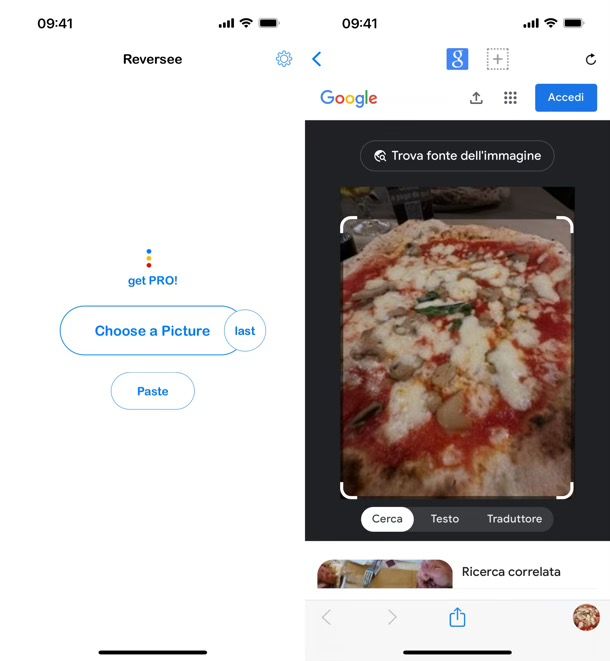
Task: Open the Google apps grid
Action: click(510, 98)
